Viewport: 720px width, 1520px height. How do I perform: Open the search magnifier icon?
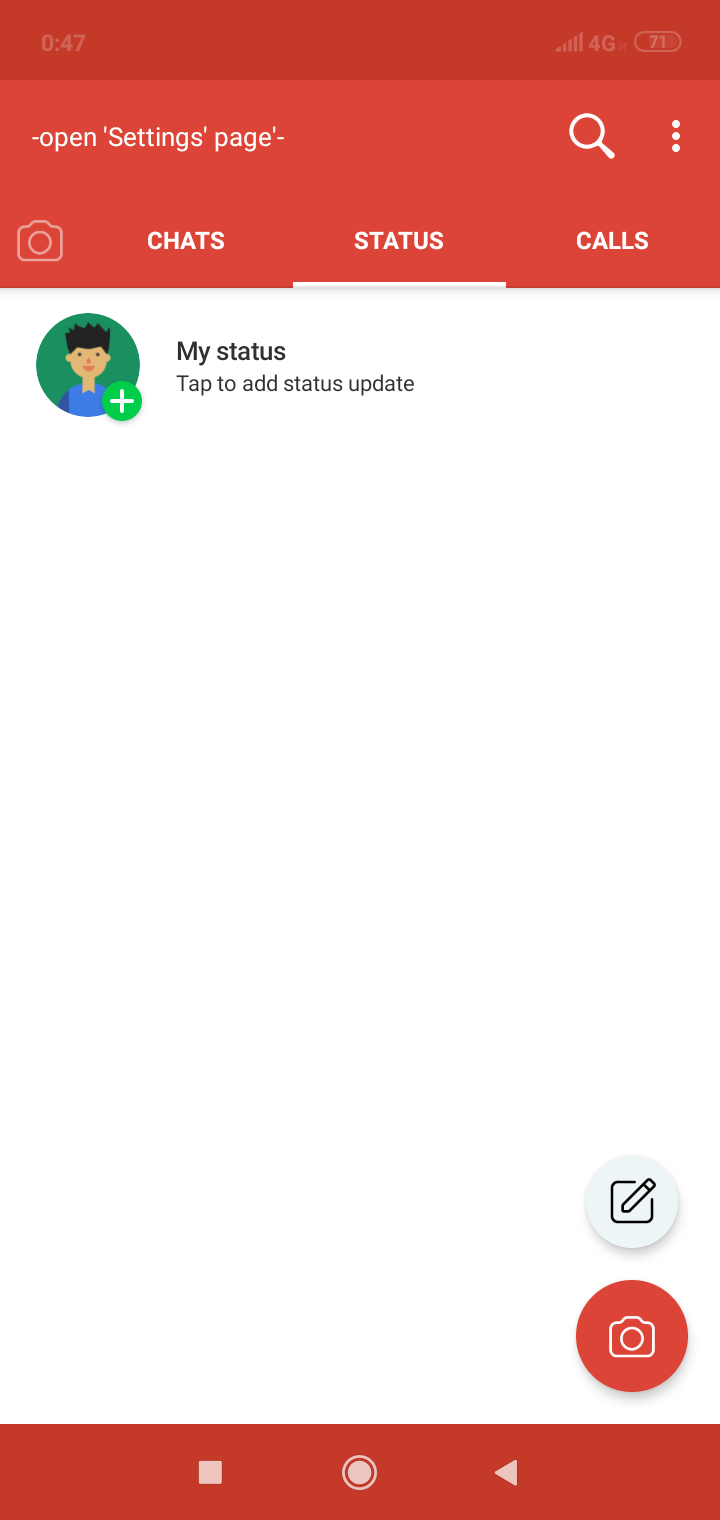click(x=591, y=136)
